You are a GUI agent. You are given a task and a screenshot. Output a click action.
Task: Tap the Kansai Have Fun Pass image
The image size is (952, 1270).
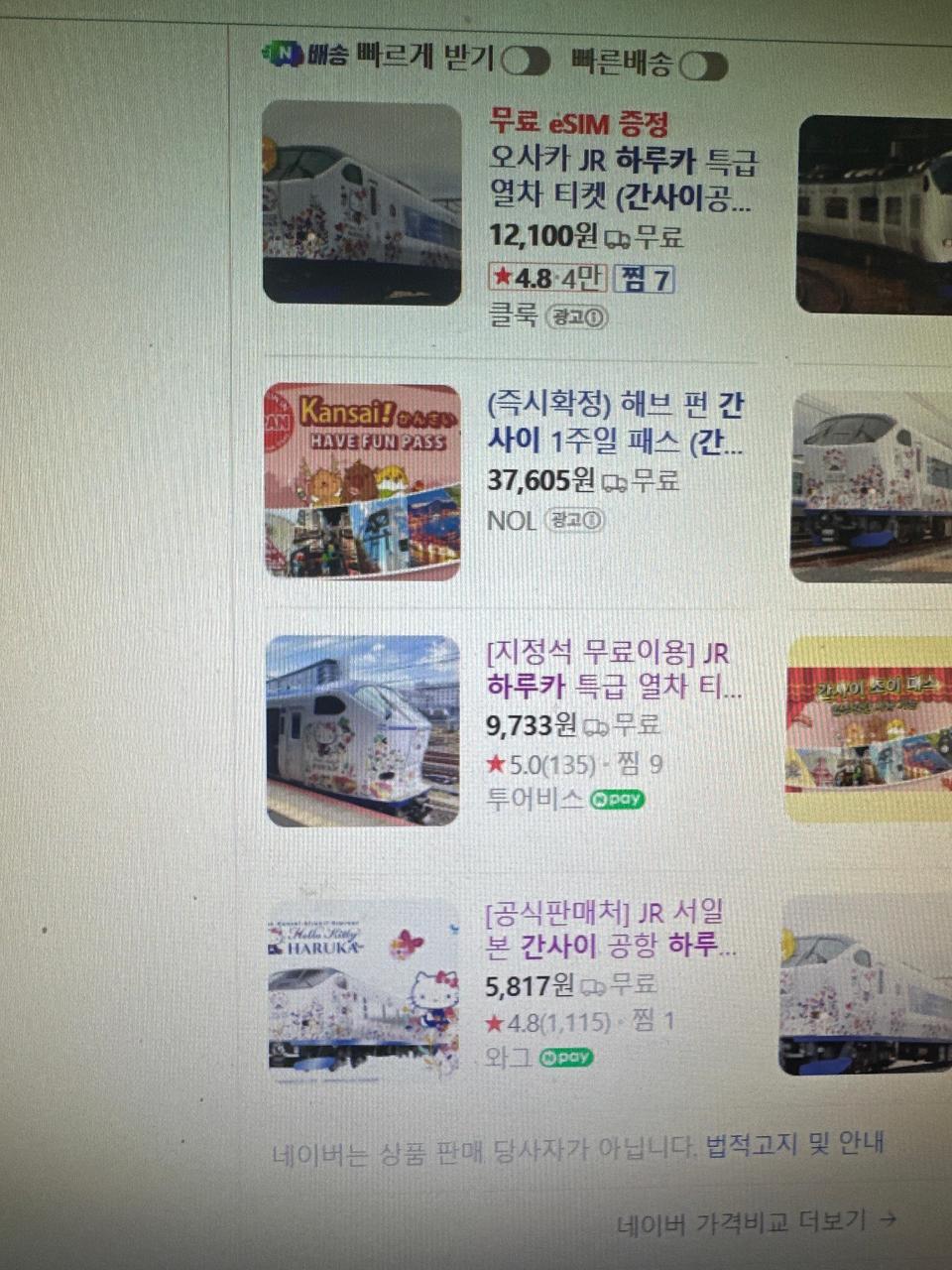363,481
